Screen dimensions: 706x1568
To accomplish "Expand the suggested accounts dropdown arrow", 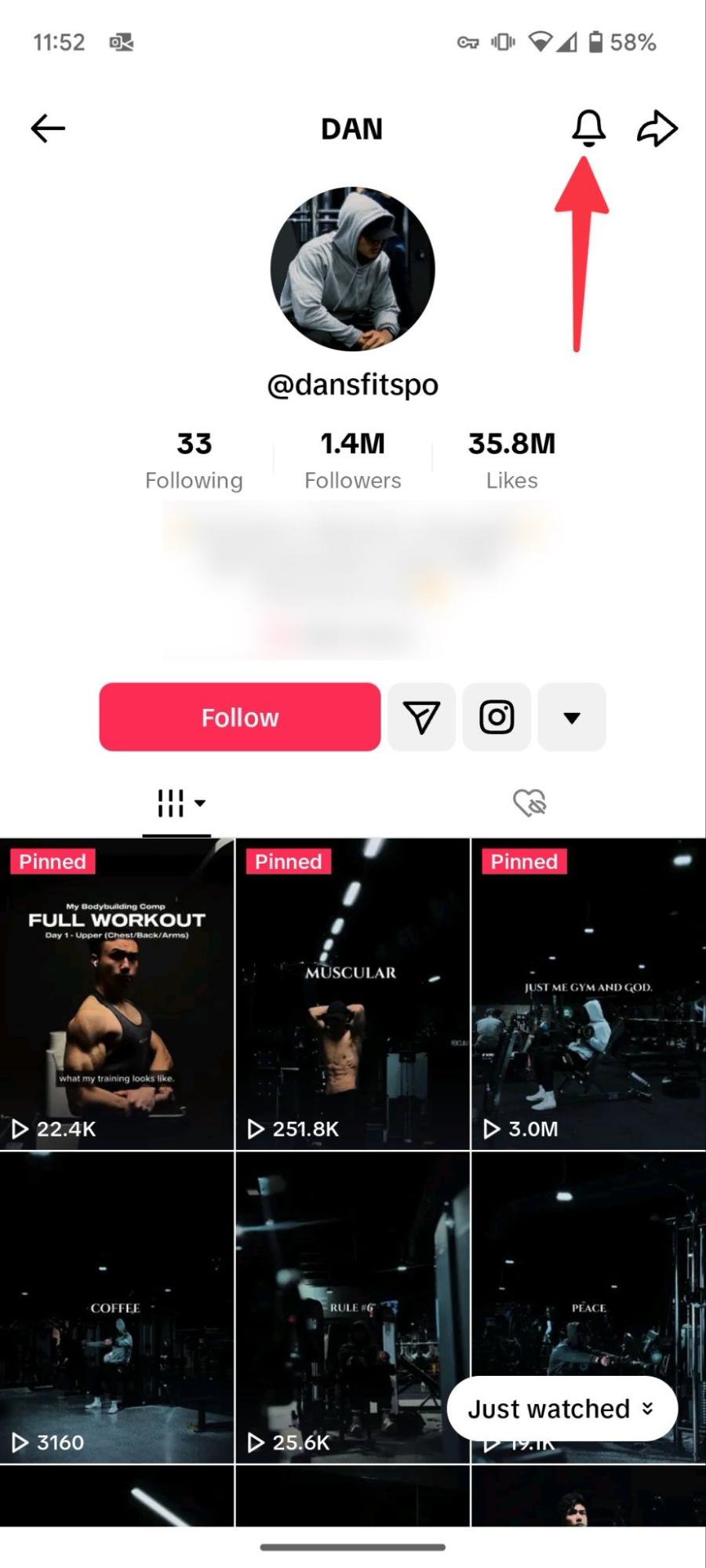I will click(x=572, y=717).
